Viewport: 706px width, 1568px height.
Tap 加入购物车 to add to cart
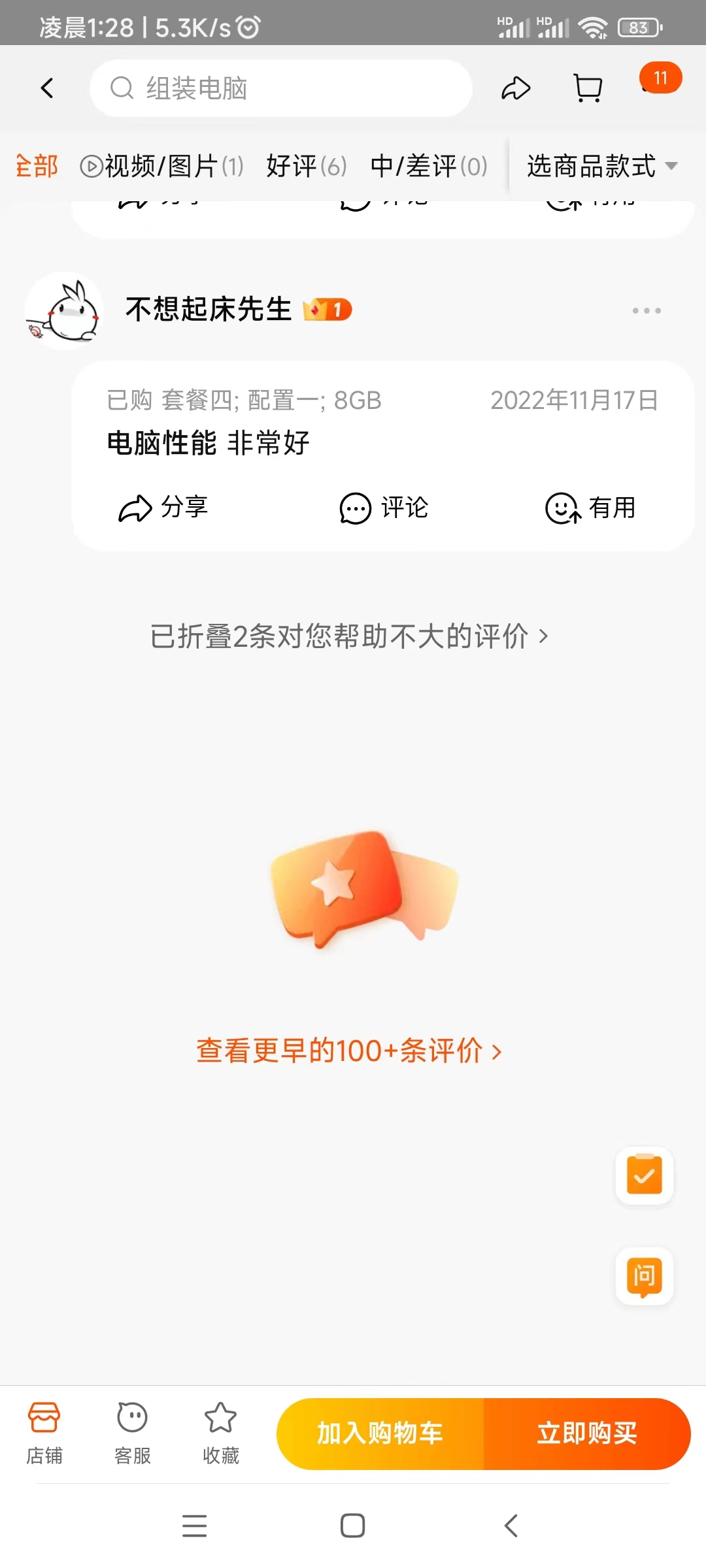380,1434
